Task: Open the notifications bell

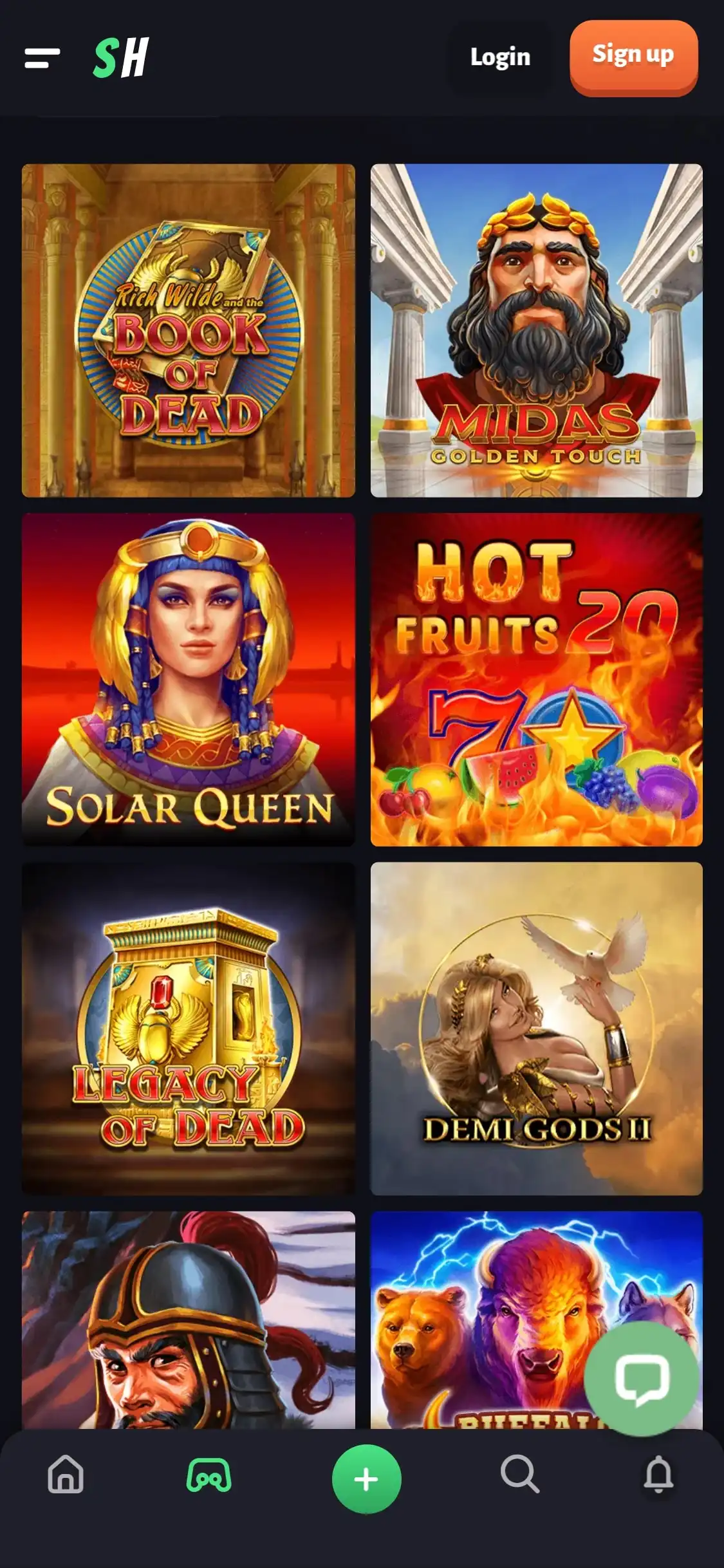Action: point(658,1474)
